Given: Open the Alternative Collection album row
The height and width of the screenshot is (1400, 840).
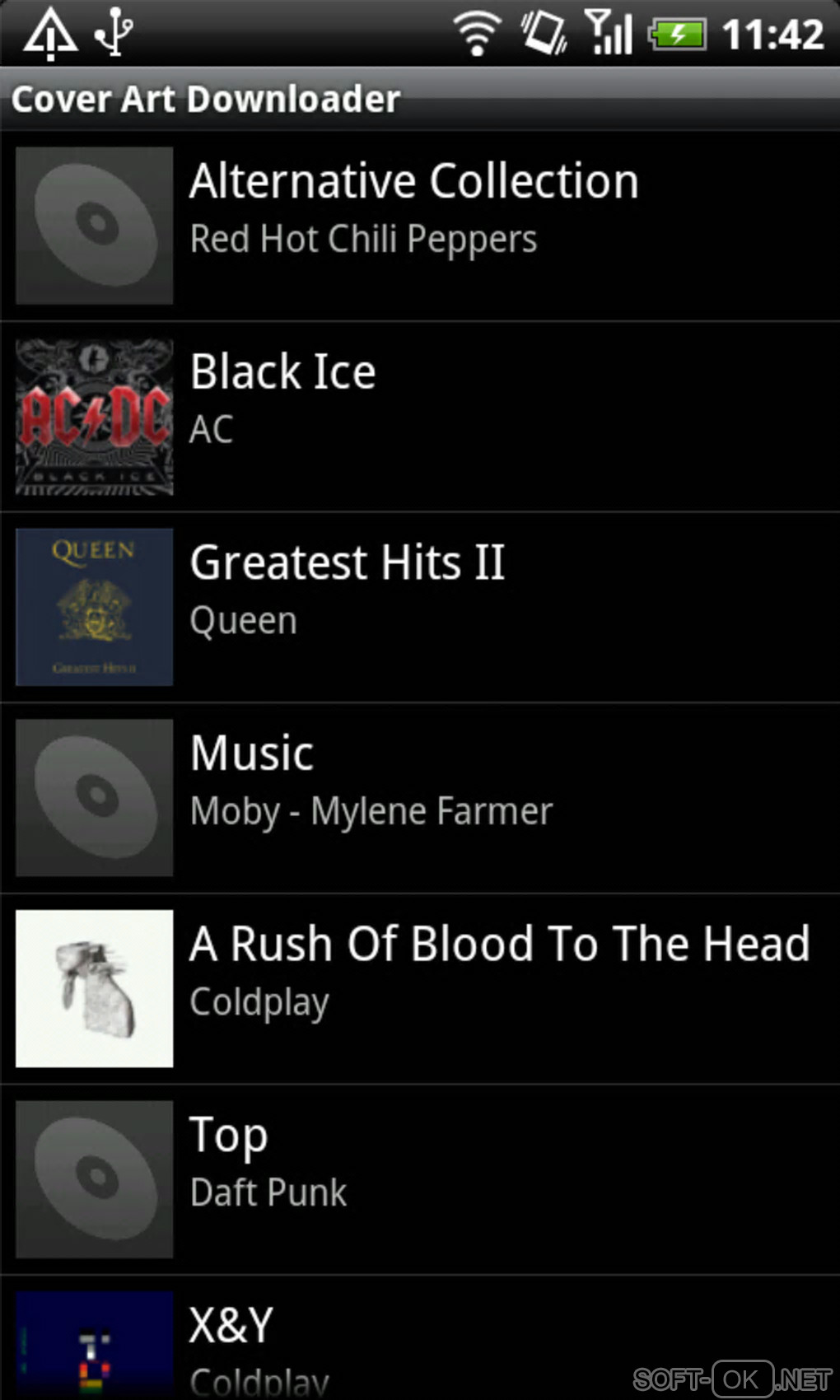Looking at the screenshot, I should 420,226.
